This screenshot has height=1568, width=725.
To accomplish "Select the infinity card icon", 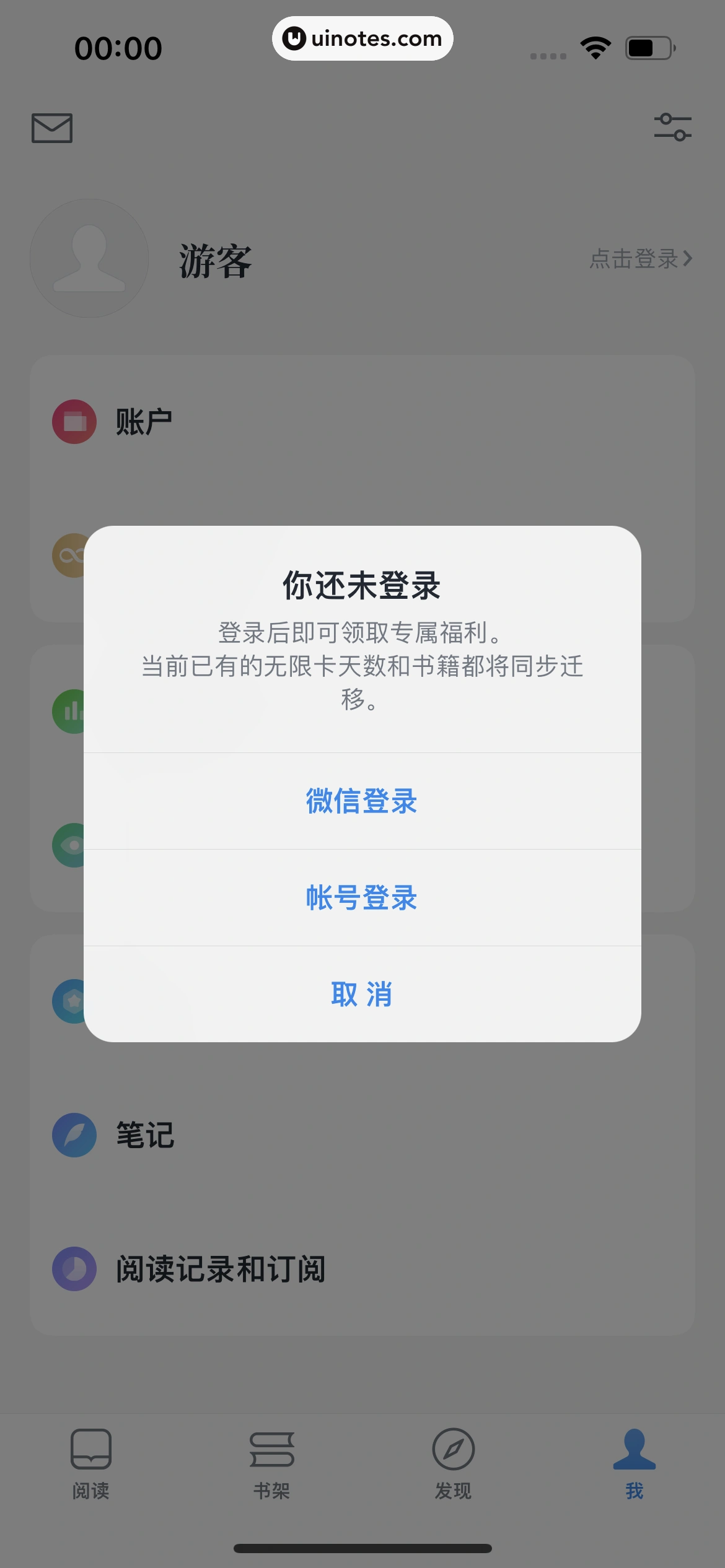I will (x=70, y=555).
